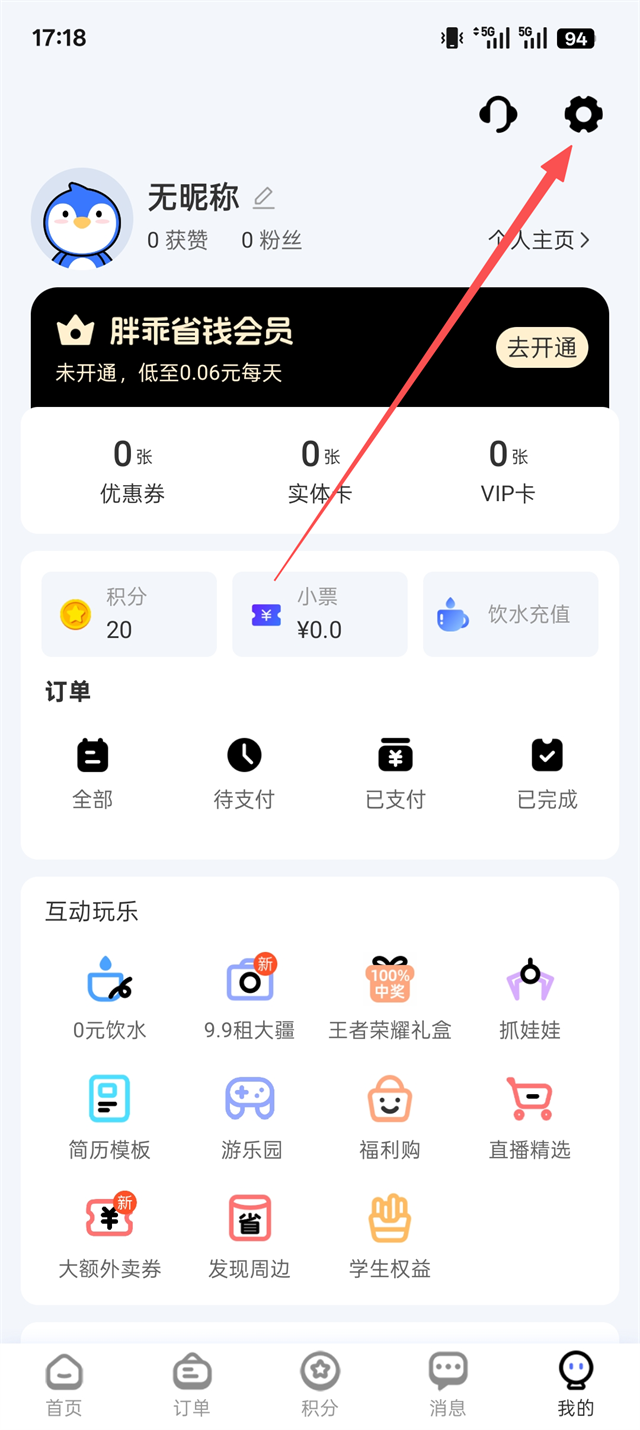View 优惠券 coupons

132,470
